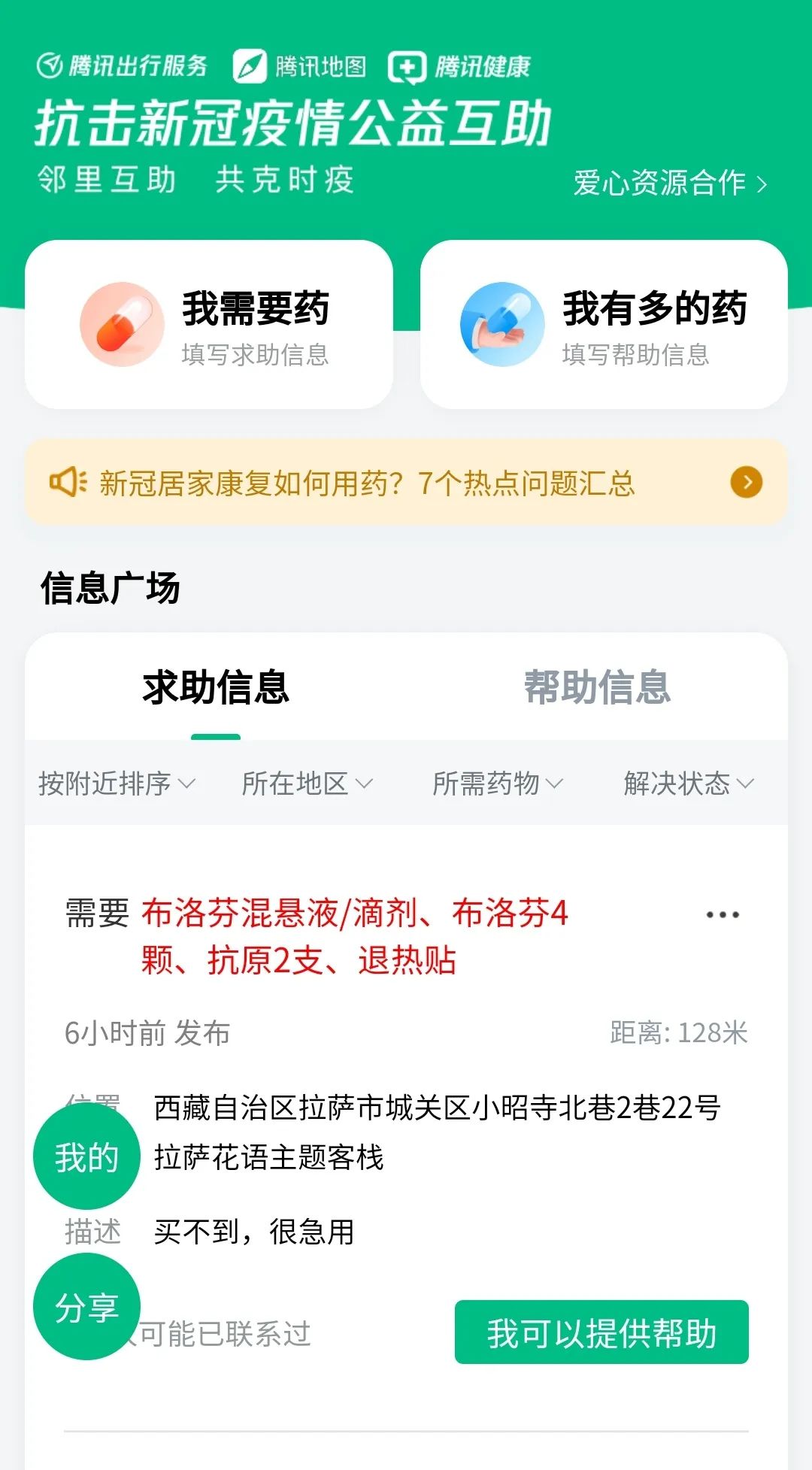
Task: Expand the 解决状态 filter
Action: pos(688,783)
